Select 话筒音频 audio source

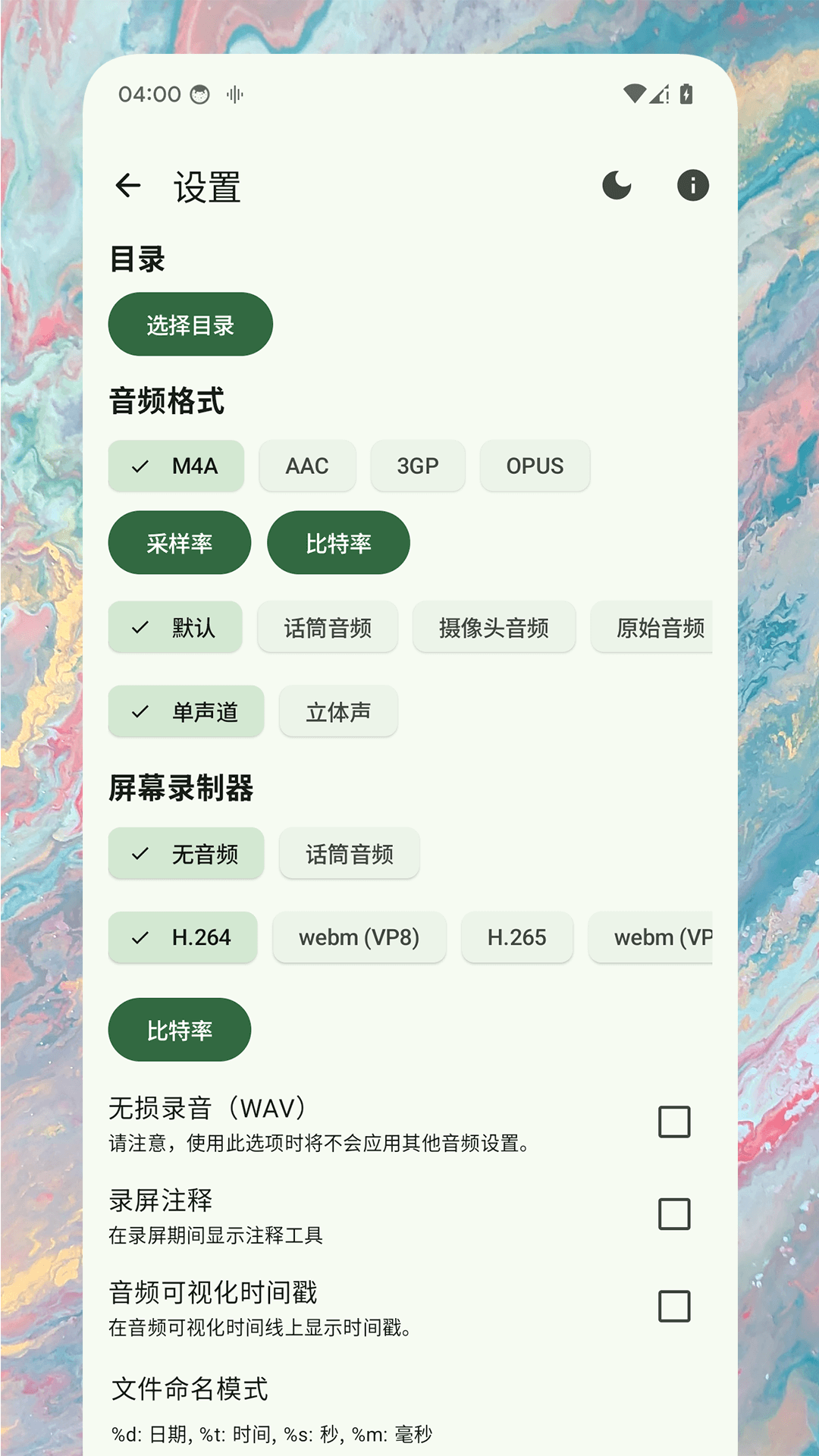click(x=328, y=627)
